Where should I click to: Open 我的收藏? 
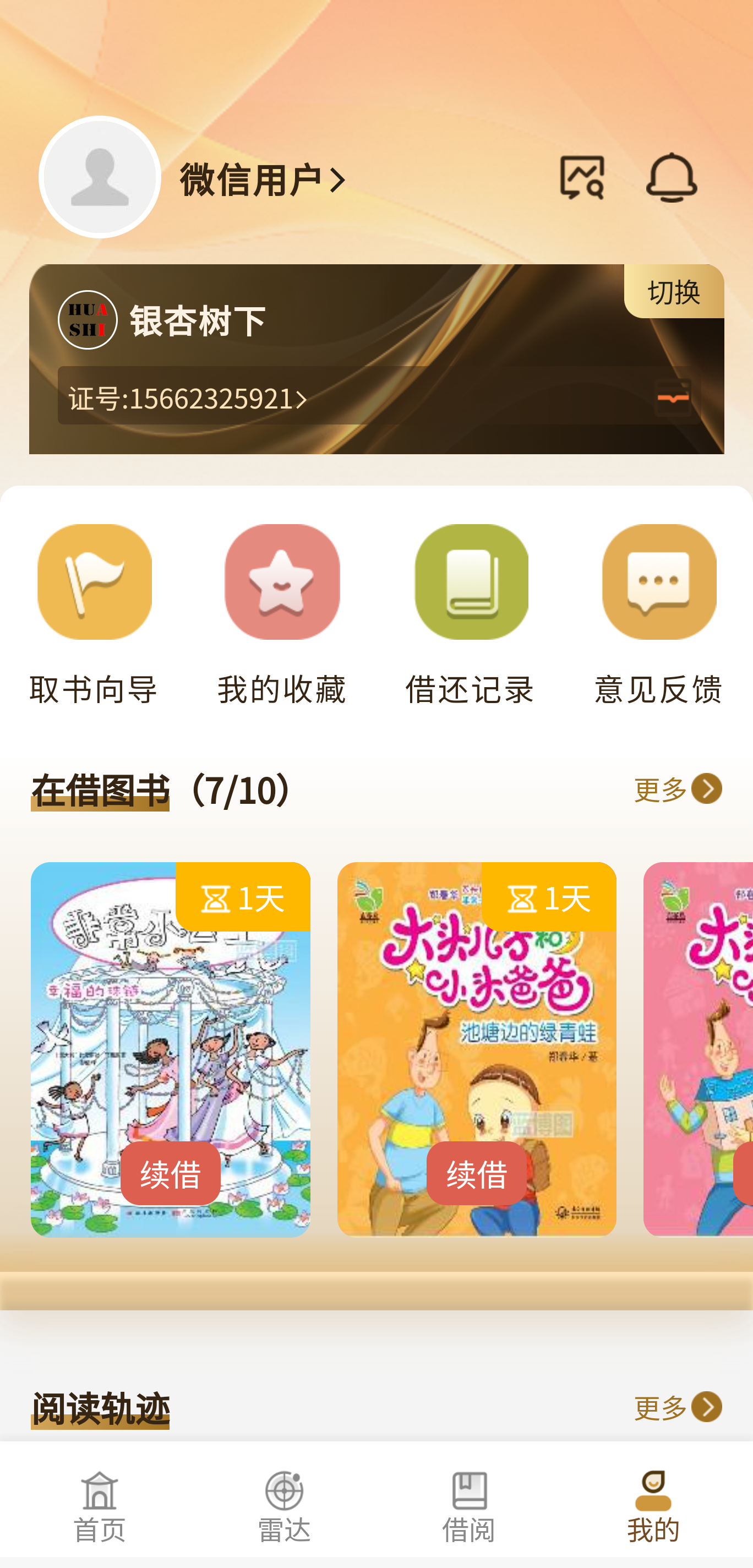tap(282, 613)
